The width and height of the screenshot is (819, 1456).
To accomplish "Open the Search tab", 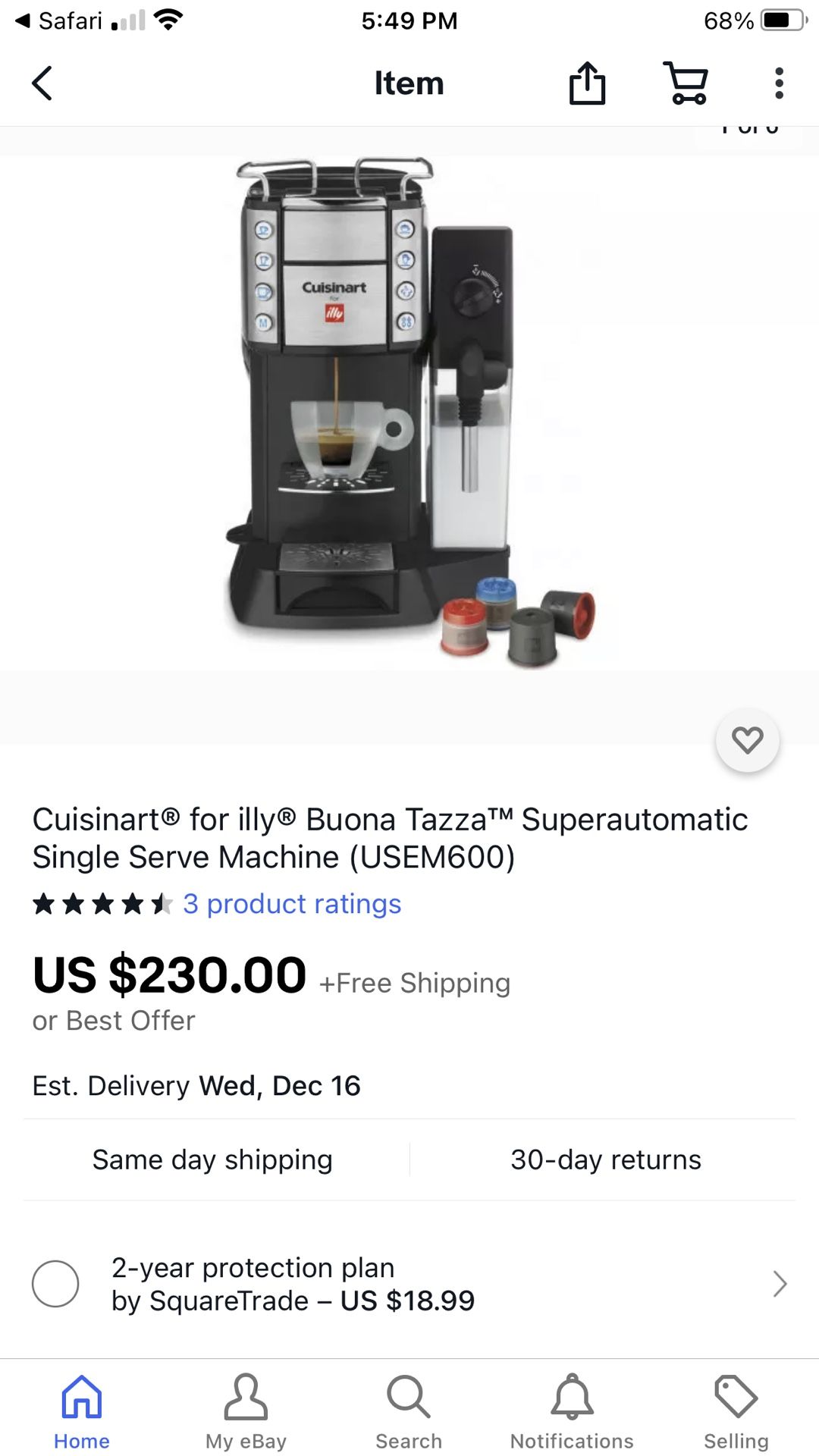I will coord(409,1411).
